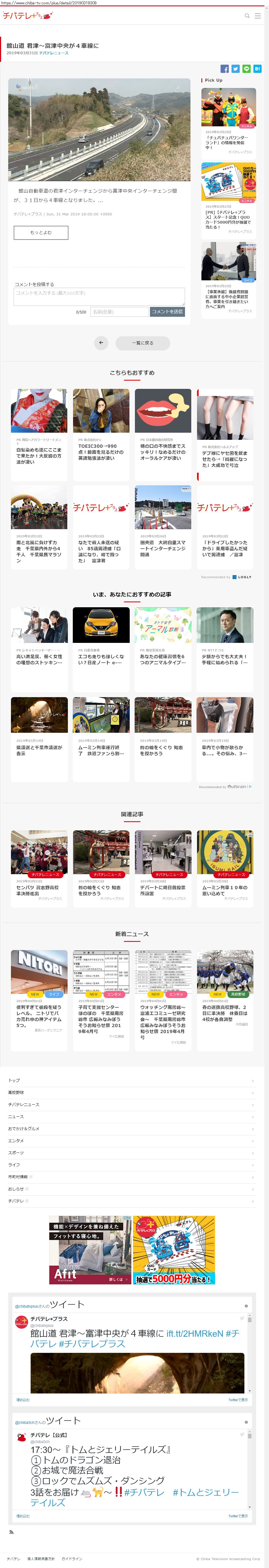
Task: Open 個人情報保護方針 footer link
Action: tap(41, 1559)
